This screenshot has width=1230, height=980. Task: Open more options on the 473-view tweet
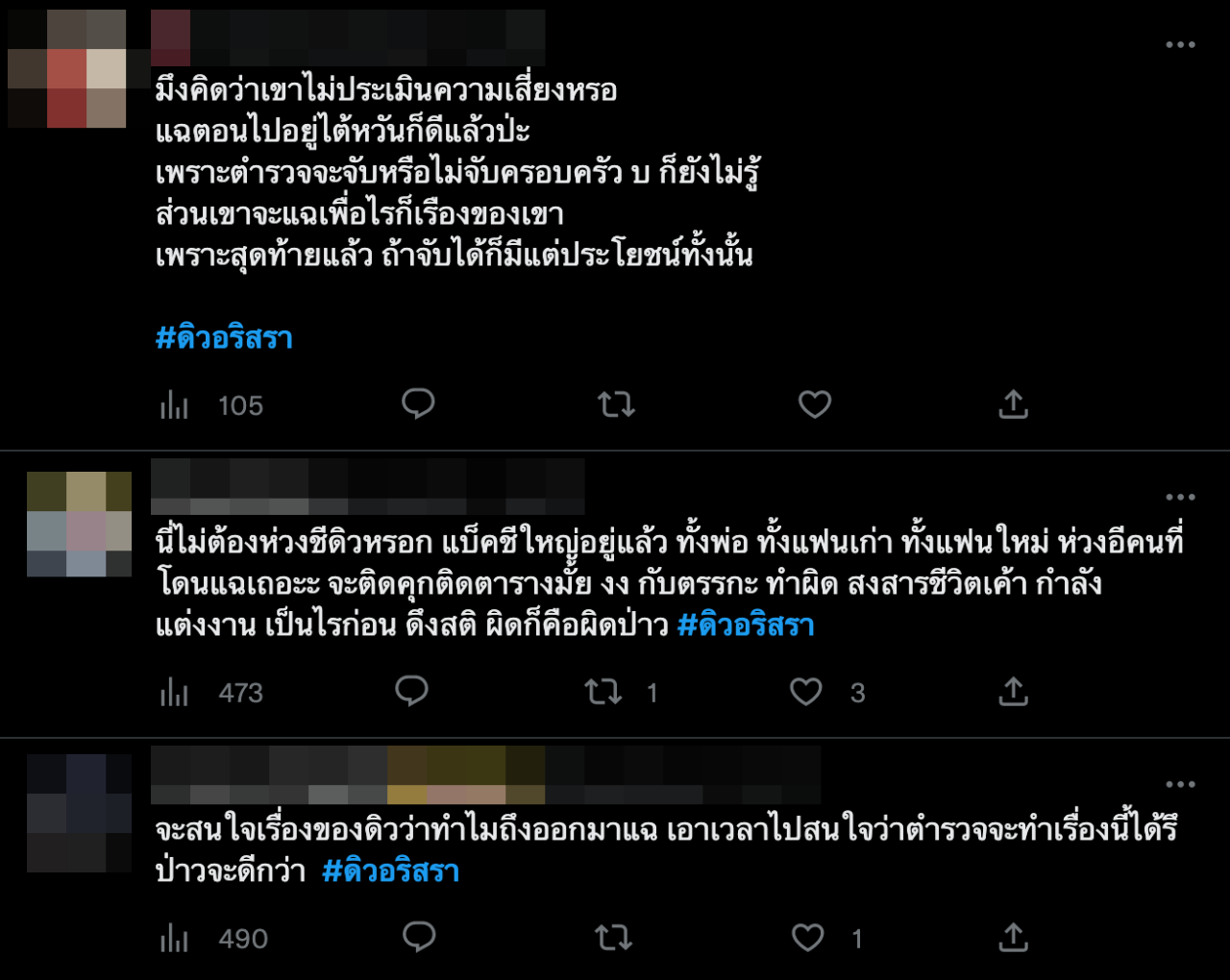coord(1180,497)
